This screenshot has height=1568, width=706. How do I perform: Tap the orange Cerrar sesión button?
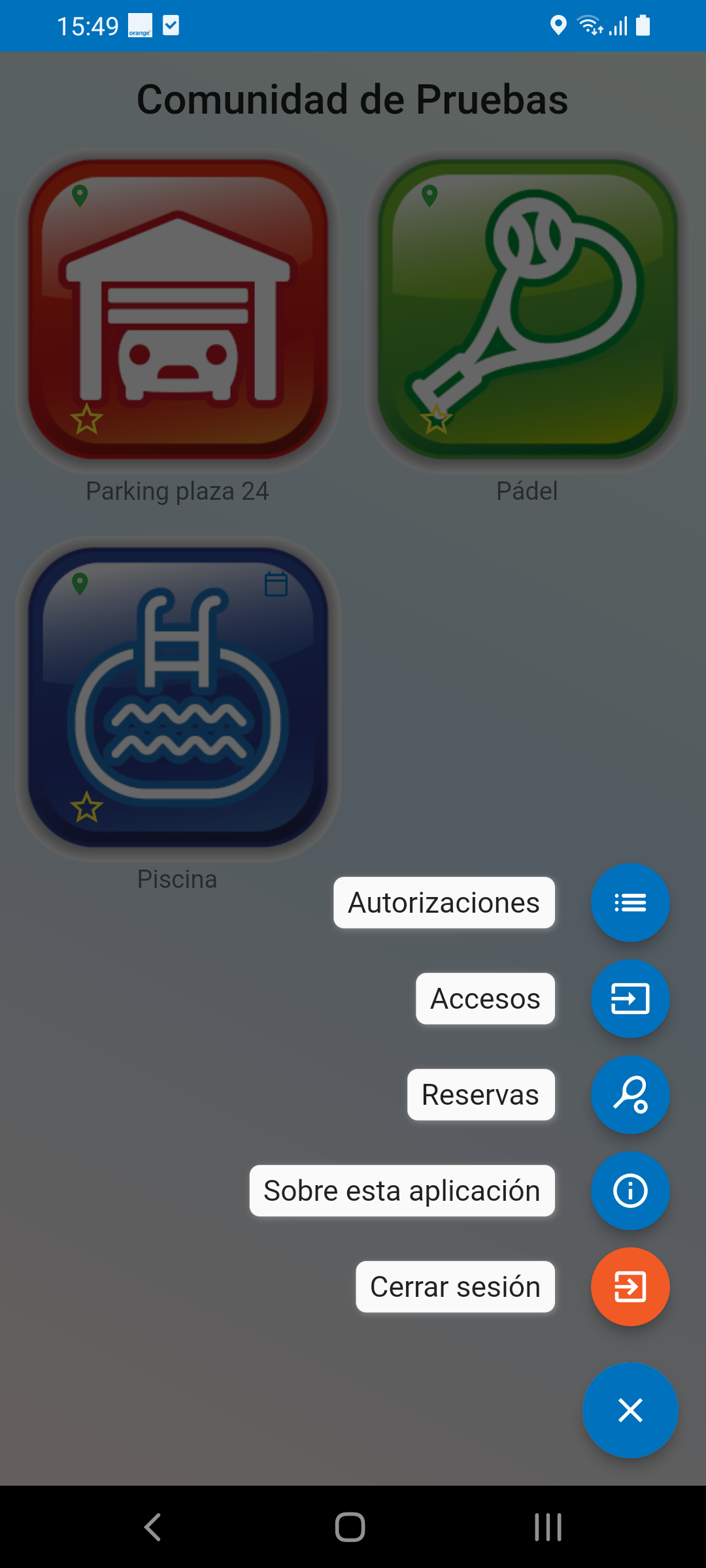tap(630, 1286)
